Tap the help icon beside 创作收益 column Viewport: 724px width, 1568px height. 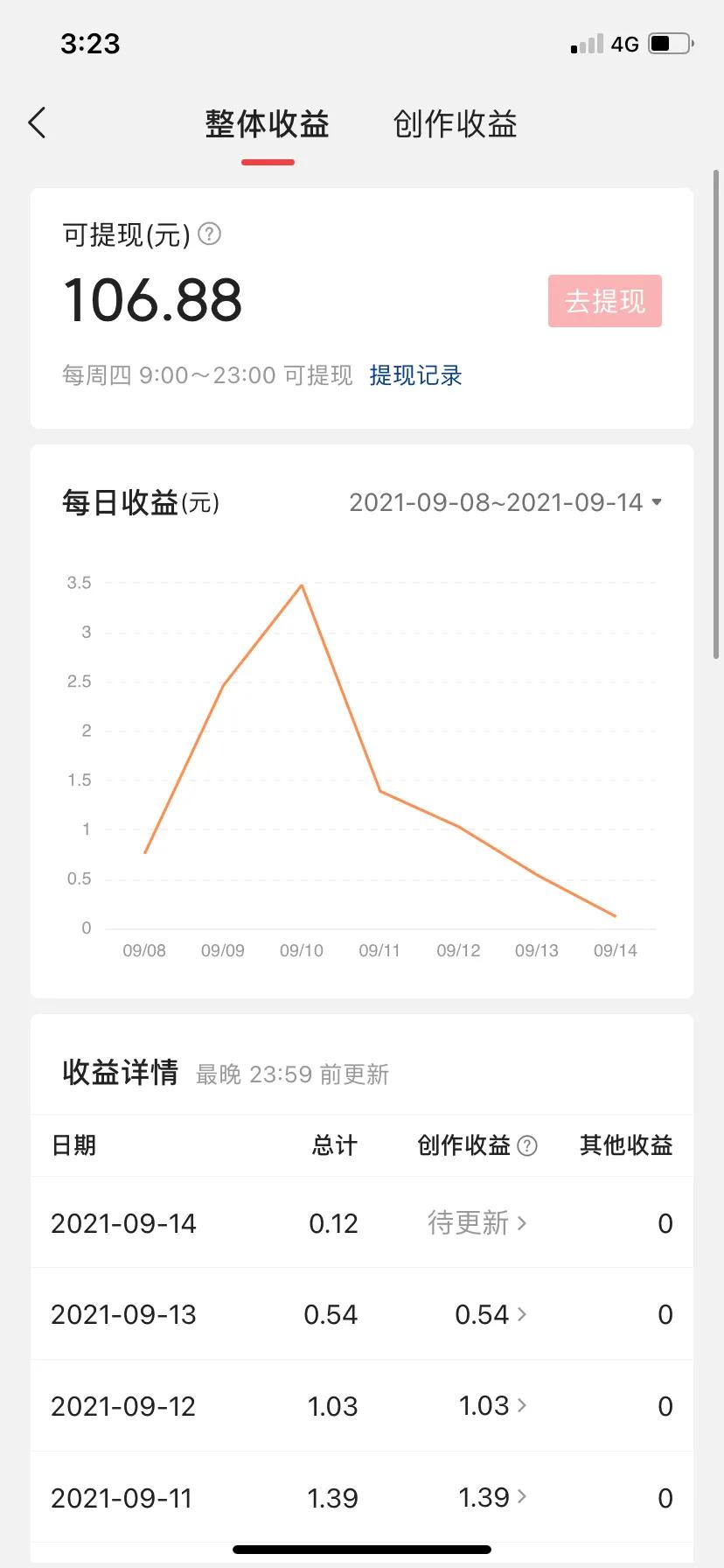click(527, 1145)
